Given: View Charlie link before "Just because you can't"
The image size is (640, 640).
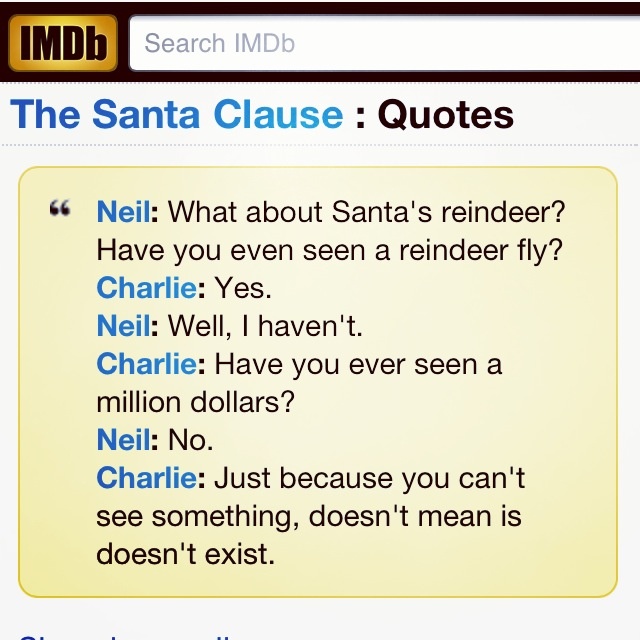Looking at the screenshot, I should [x=147, y=478].
